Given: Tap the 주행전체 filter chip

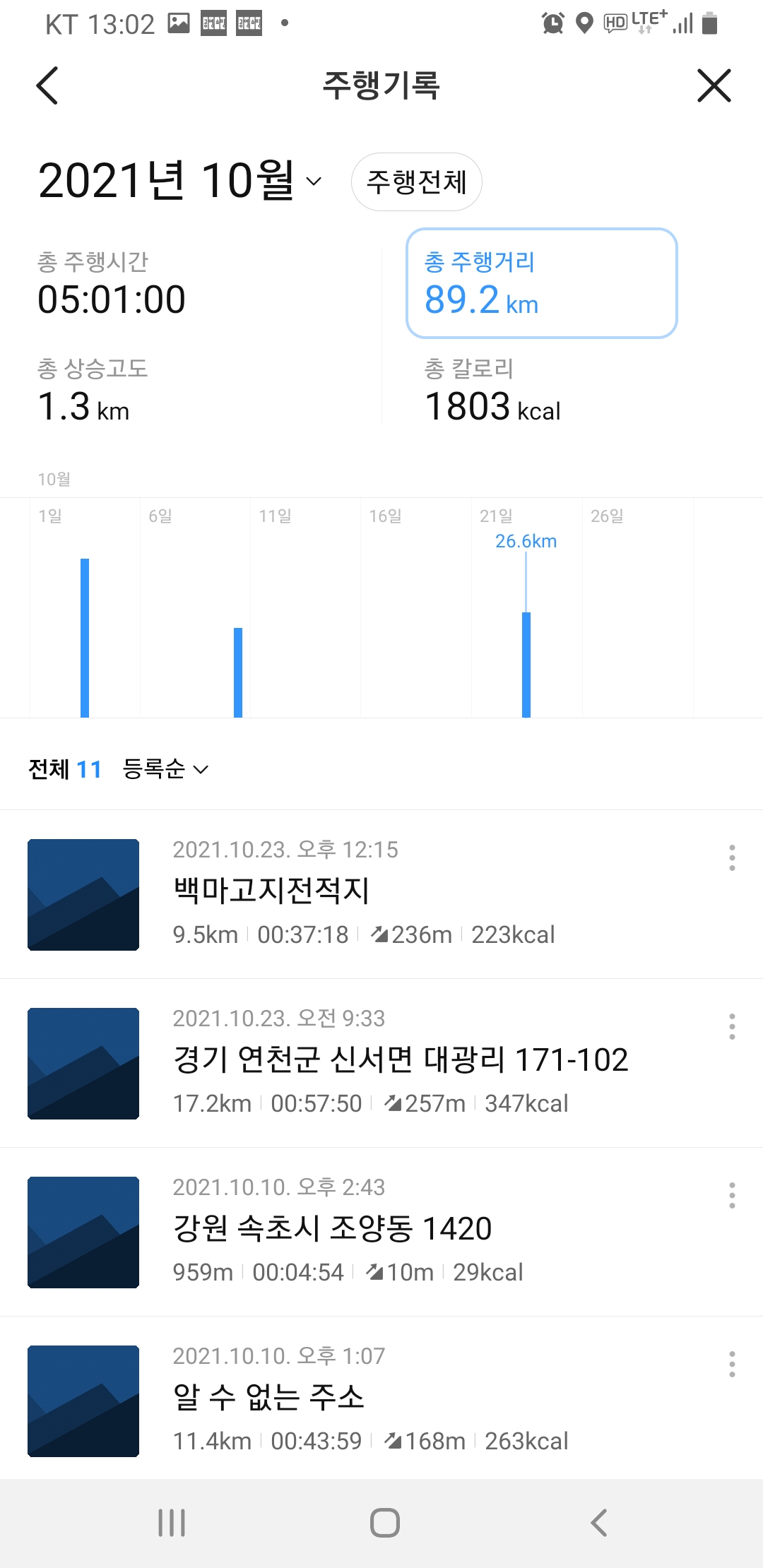Looking at the screenshot, I should pyautogui.click(x=416, y=182).
